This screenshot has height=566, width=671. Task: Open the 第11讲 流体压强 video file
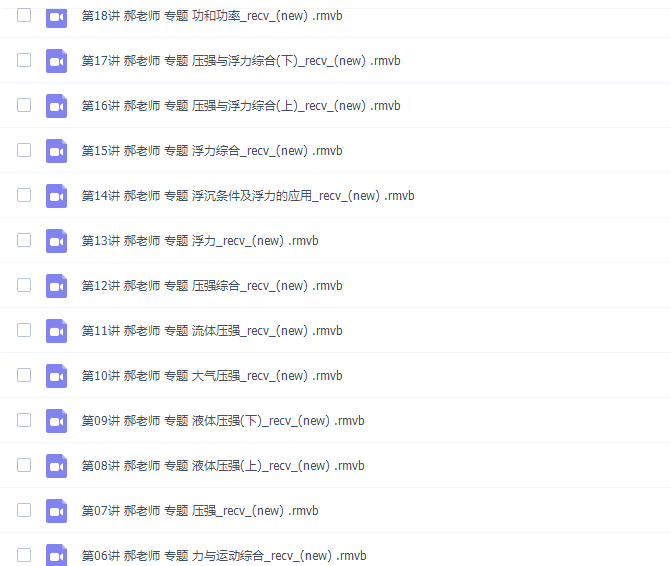[212, 331]
